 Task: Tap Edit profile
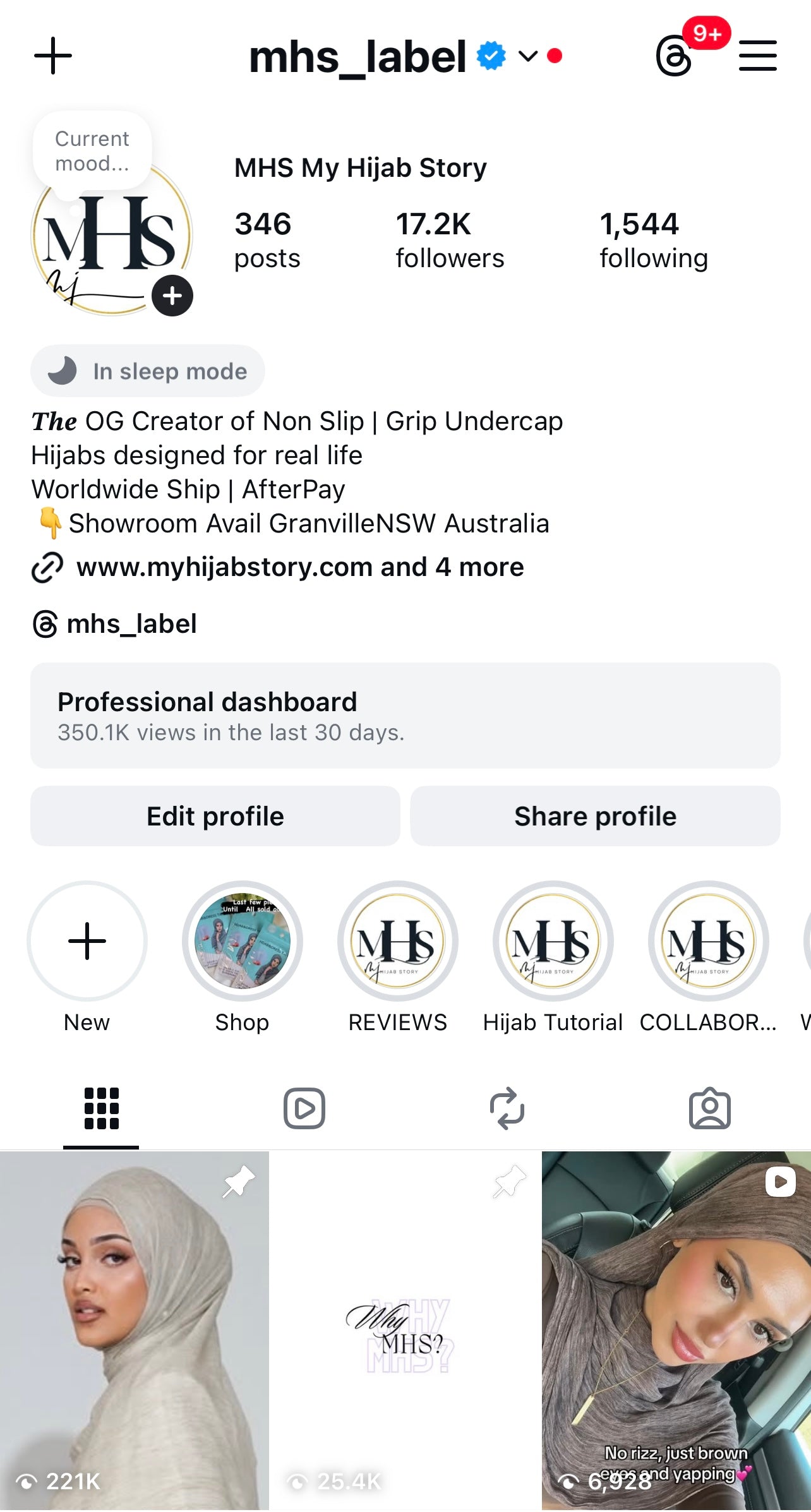(x=215, y=816)
